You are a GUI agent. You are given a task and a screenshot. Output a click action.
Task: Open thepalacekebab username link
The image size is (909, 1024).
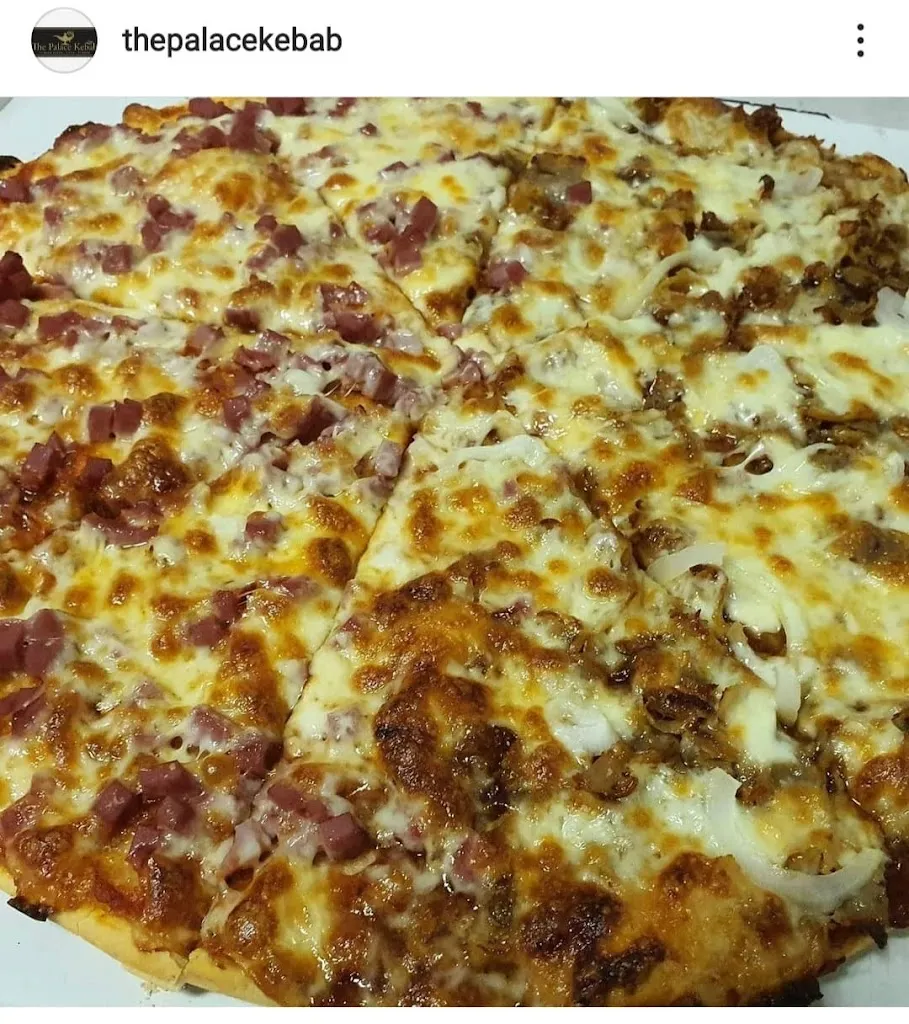[232, 40]
